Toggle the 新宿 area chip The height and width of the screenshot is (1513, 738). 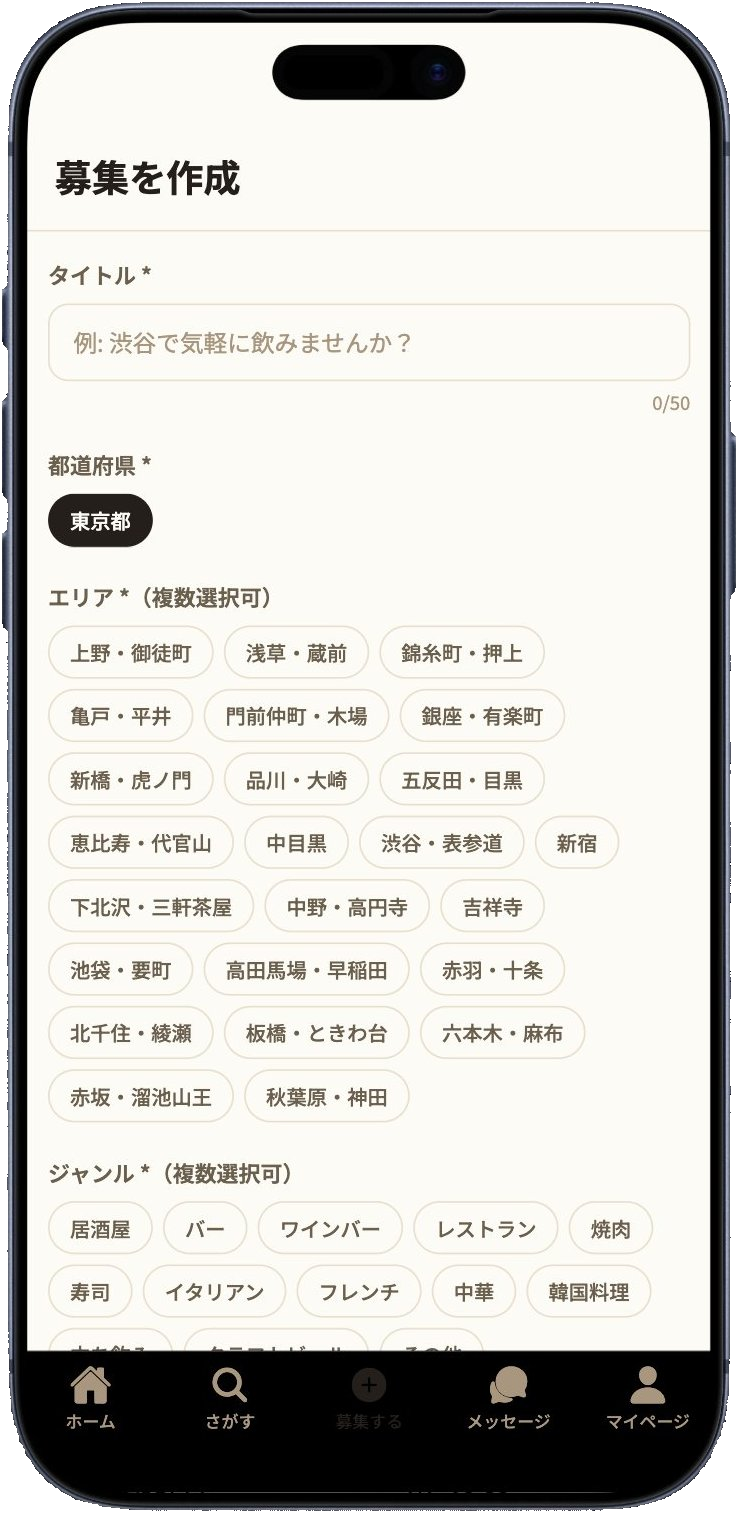tap(577, 842)
